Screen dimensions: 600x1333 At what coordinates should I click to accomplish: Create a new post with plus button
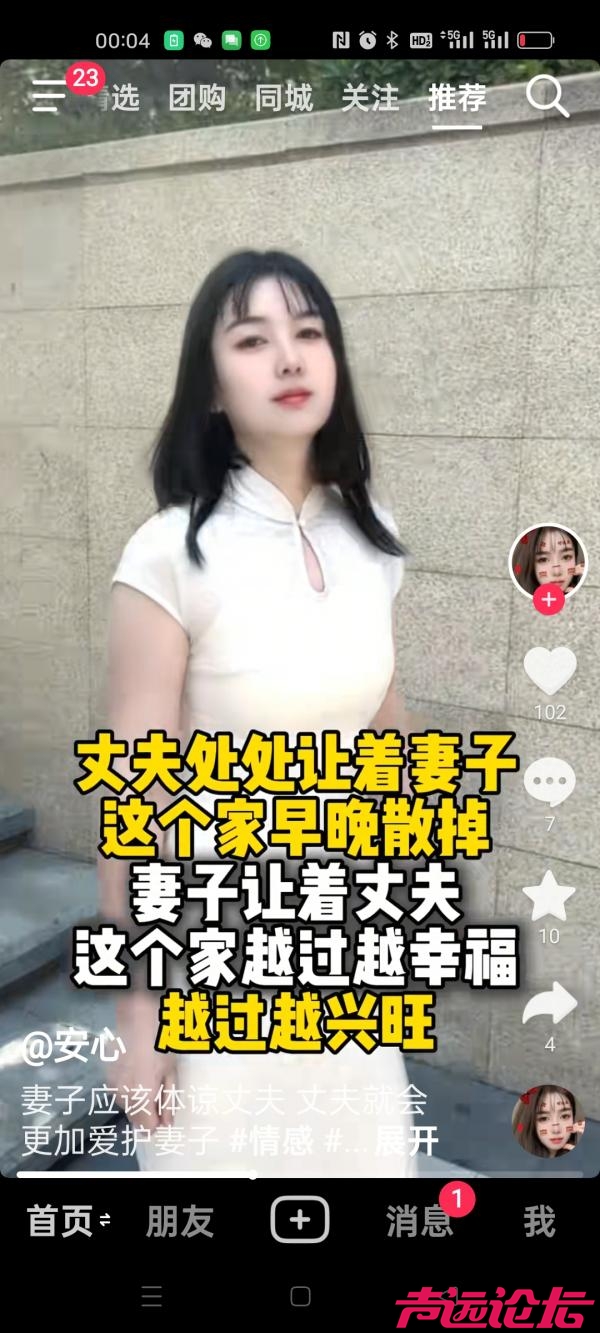[x=300, y=1220]
